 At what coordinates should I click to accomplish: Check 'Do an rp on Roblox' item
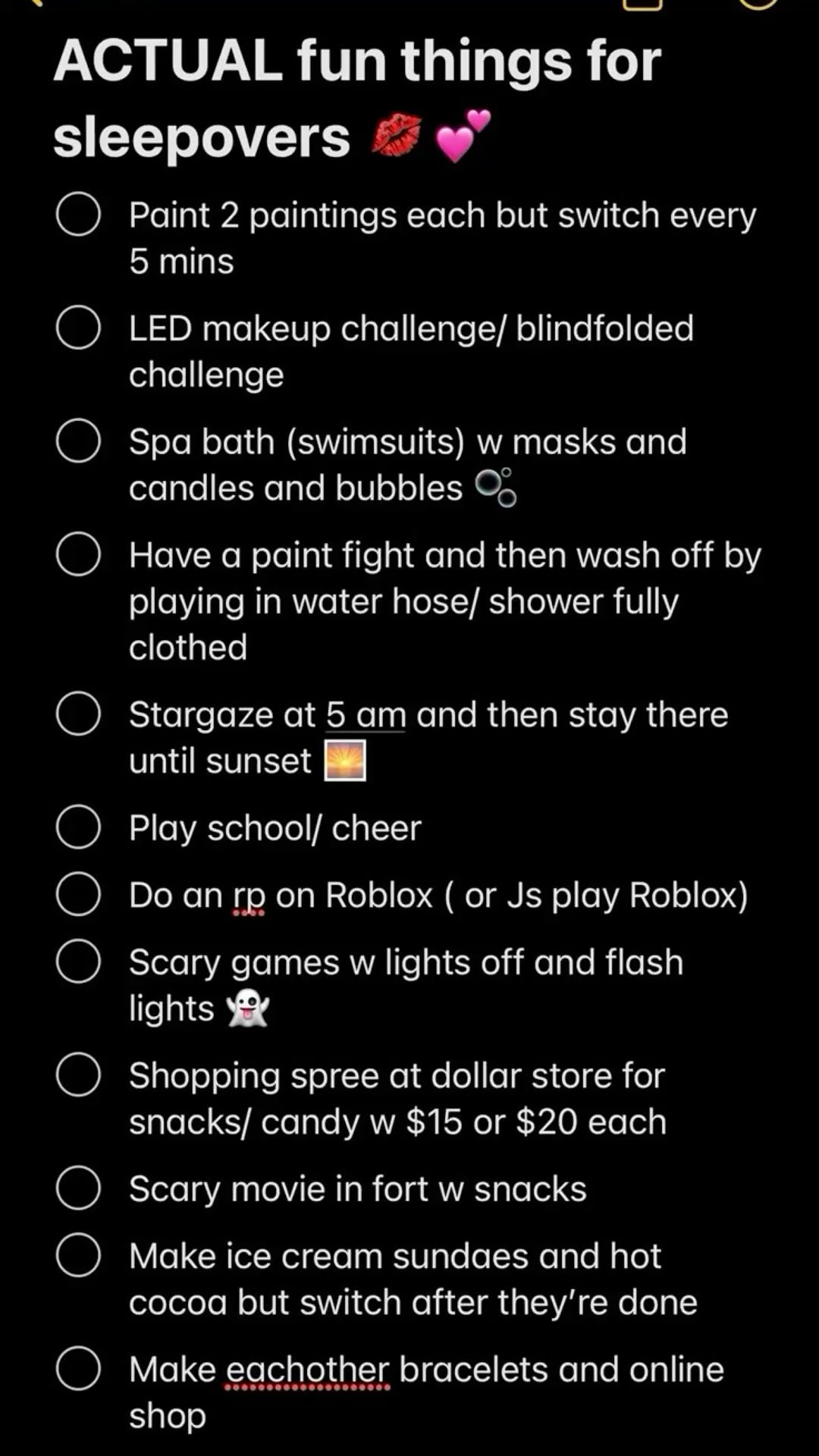point(78,894)
